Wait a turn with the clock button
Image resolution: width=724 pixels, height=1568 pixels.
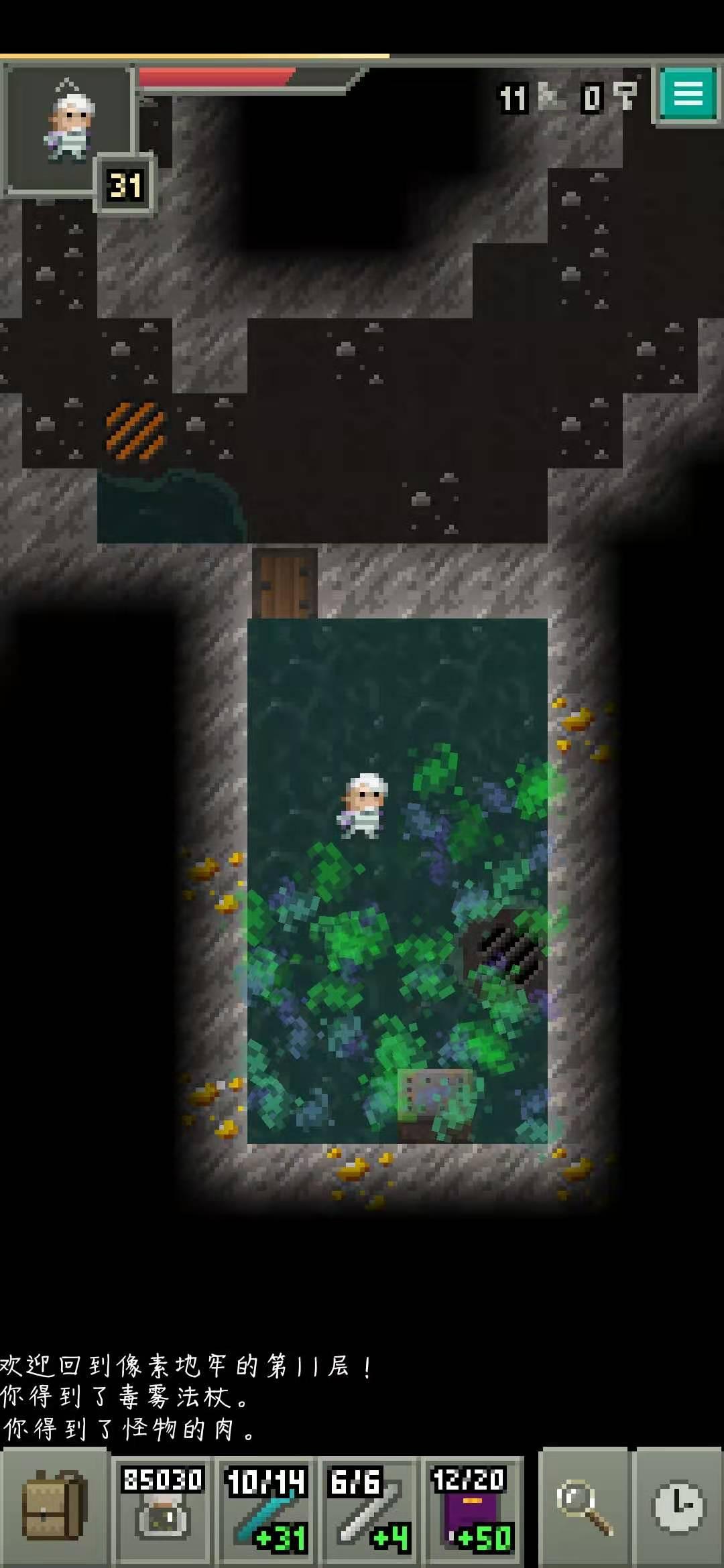pyautogui.click(x=678, y=1509)
